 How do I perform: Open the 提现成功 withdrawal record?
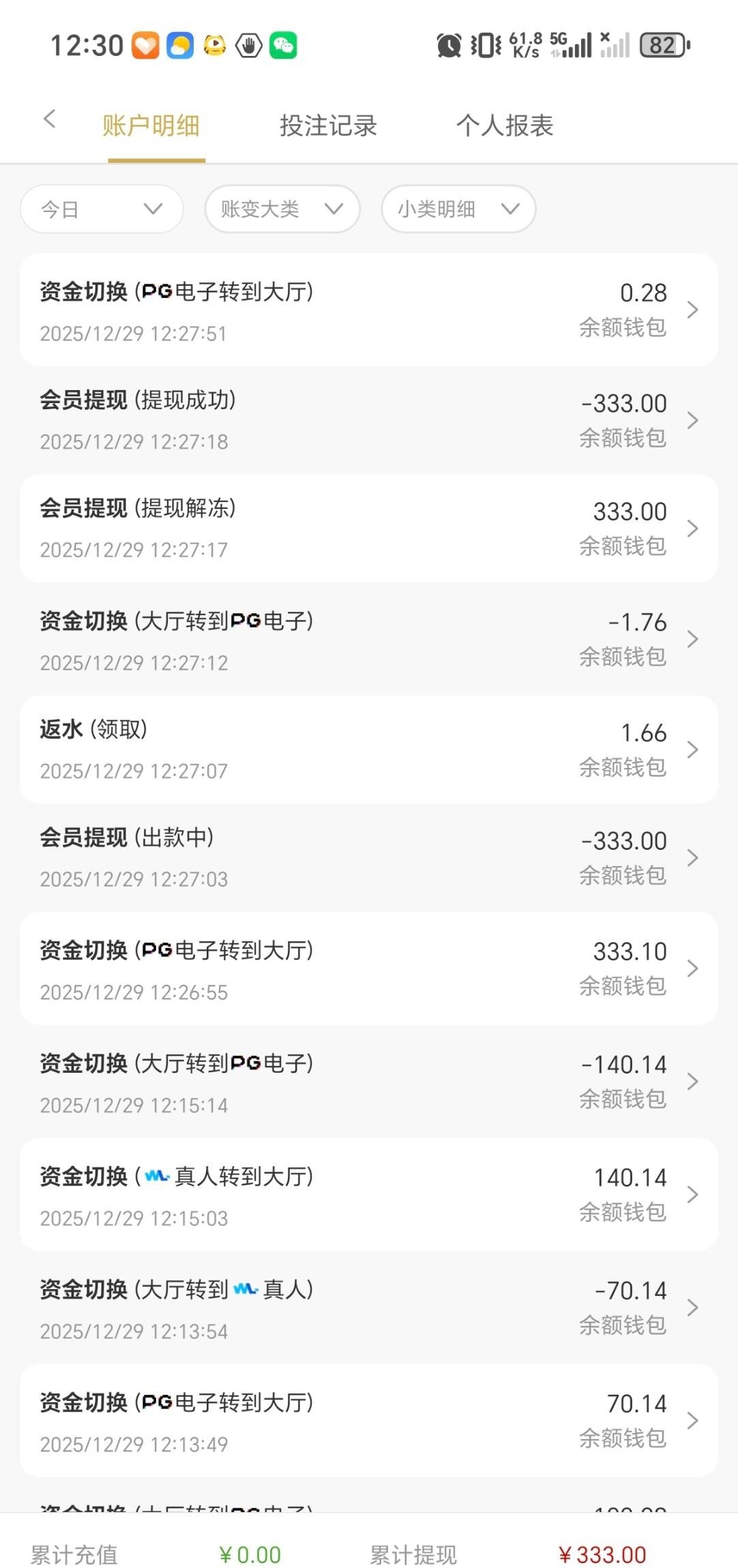pos(368,420)
